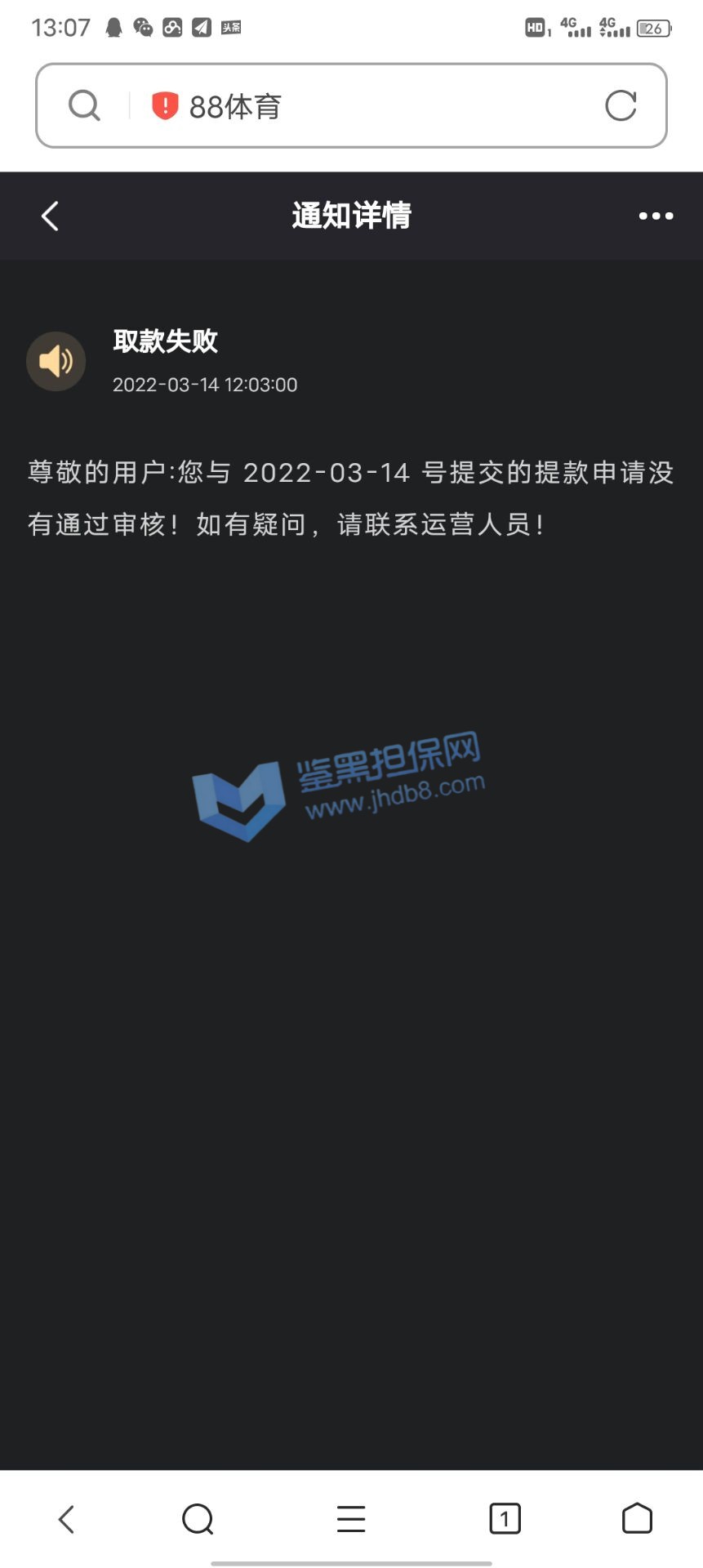The image size is (703, 1568).
Task: View open tabs in the tab switcher
Action: (x=505, y=1519)
